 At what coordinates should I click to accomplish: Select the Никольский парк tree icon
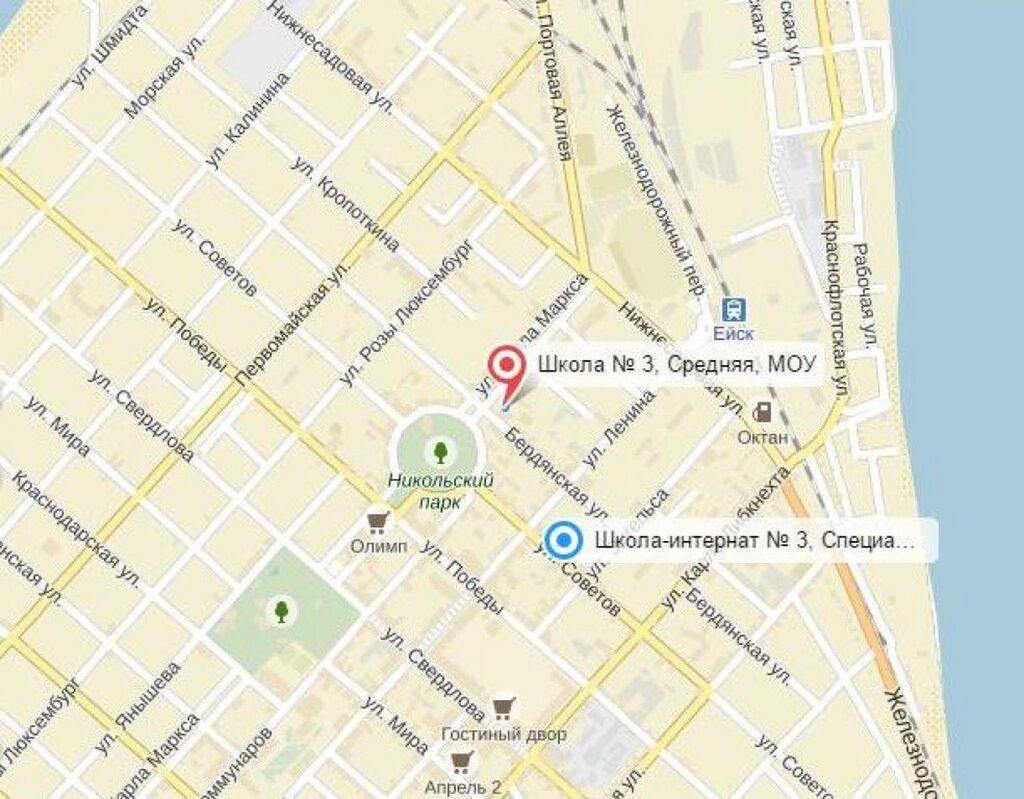click(439, 450)
